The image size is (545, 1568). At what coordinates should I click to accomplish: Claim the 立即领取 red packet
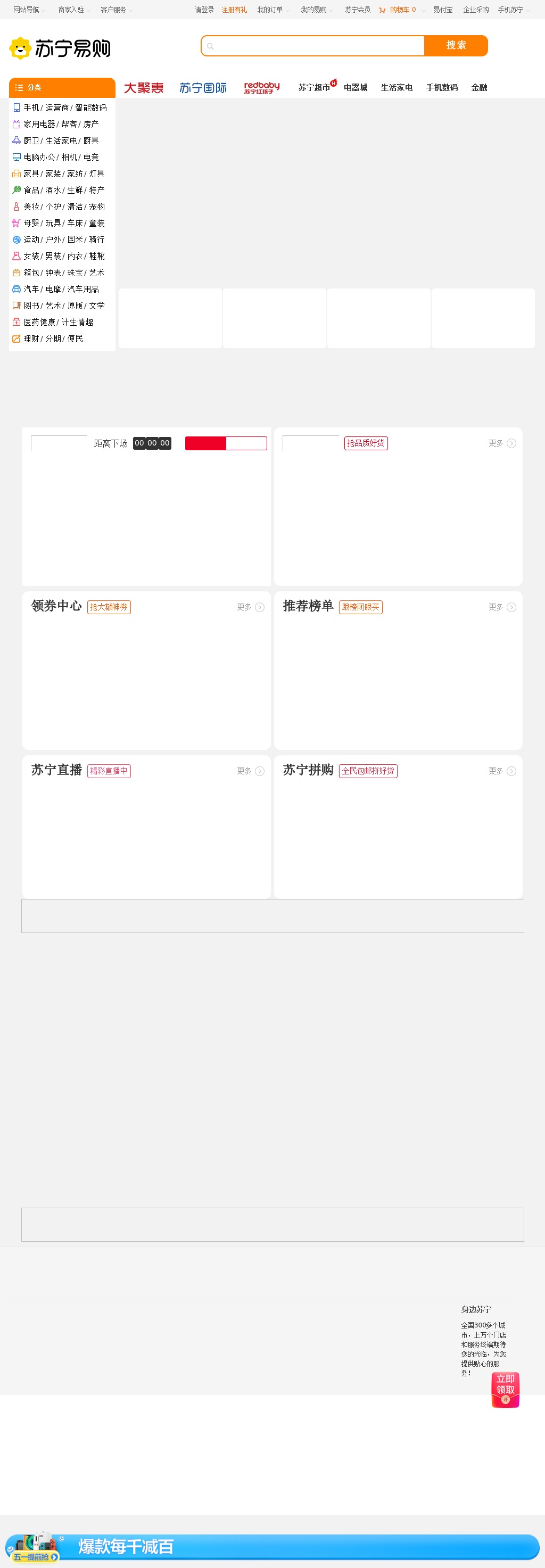pos(506,1389)
